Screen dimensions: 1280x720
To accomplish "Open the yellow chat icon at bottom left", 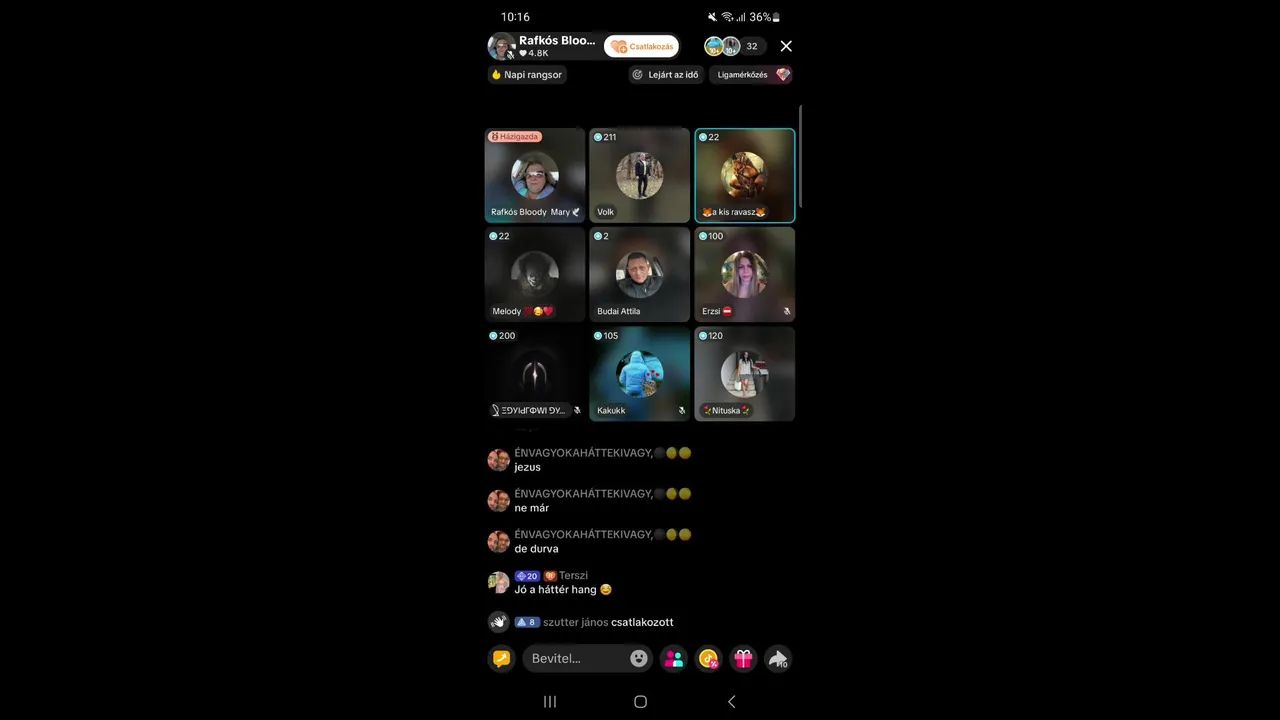I will point(501,658).
